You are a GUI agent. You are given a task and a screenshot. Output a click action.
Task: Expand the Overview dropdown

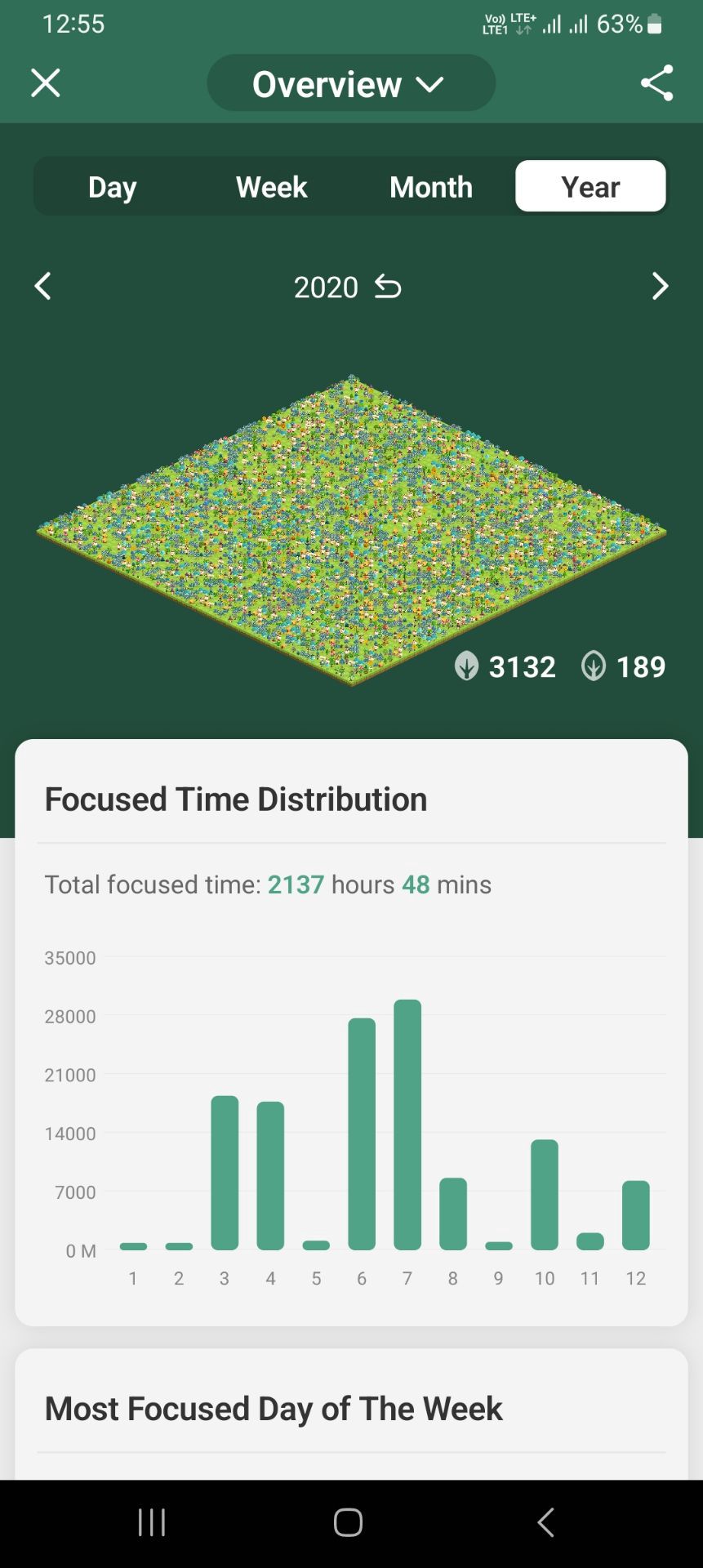coord(350,83)
